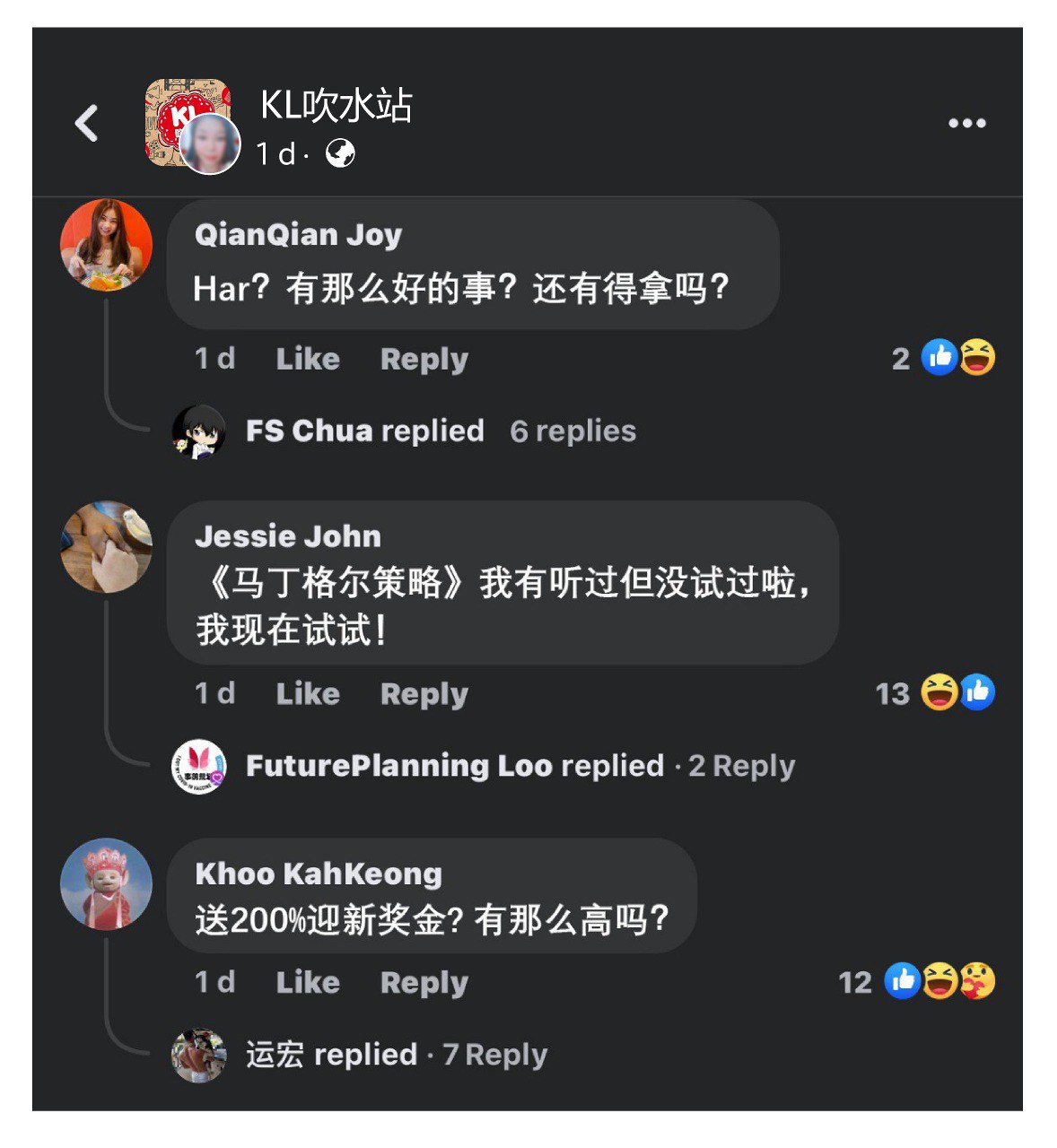This screenshot has height=1148, width=1057.
Task: Like Khoo KahKeong's comment
Action: coord(307,982)
